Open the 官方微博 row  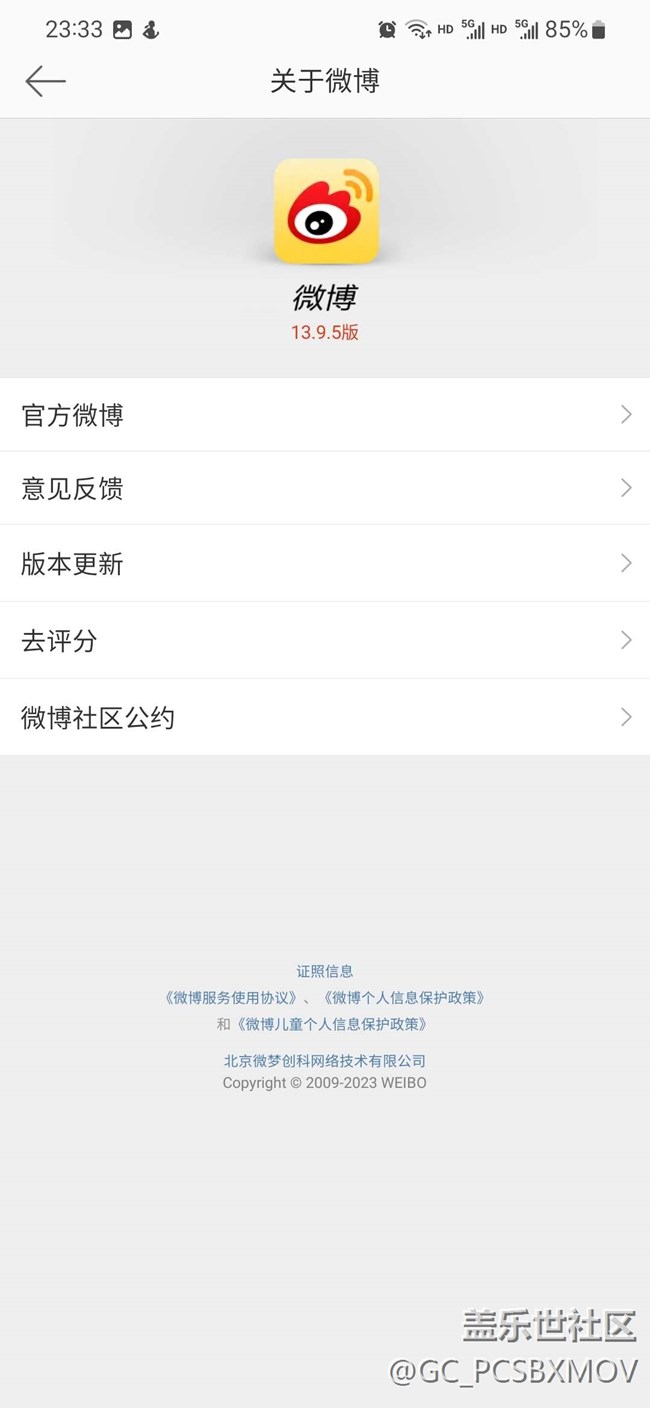pyautogui.click(x=324, y=414)
